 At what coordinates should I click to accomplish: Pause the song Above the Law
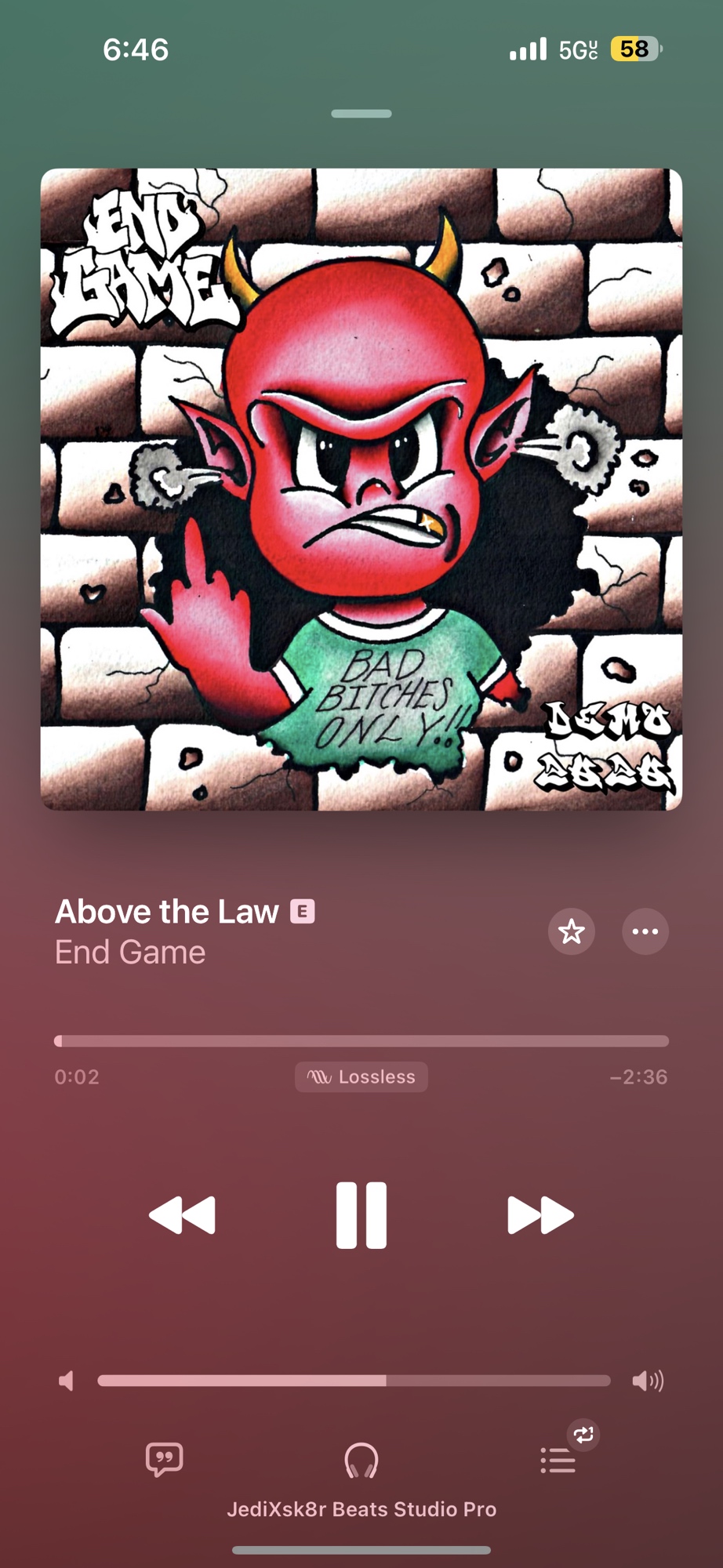(x=361, y=1214)
